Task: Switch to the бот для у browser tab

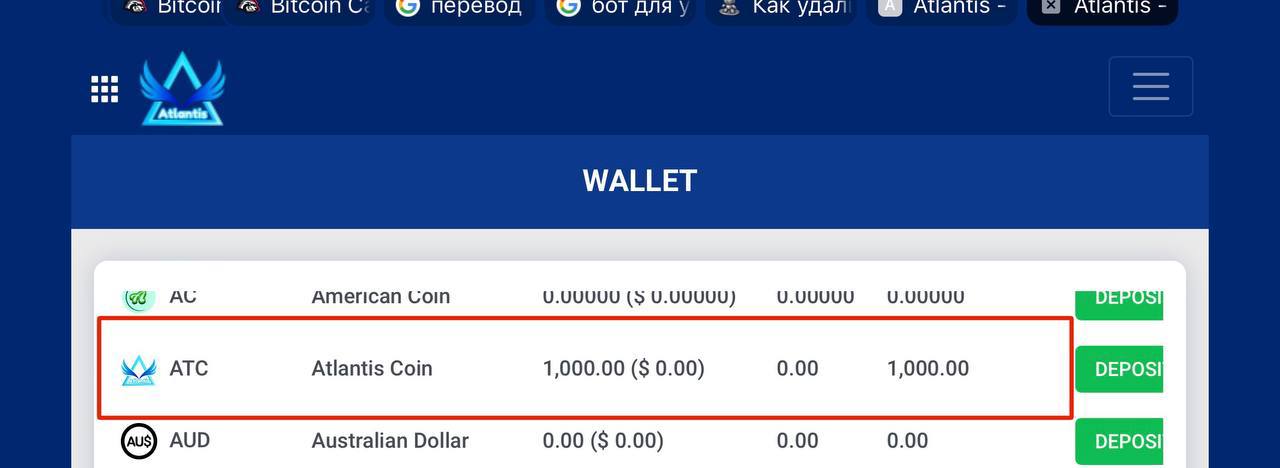Action: 620,8
